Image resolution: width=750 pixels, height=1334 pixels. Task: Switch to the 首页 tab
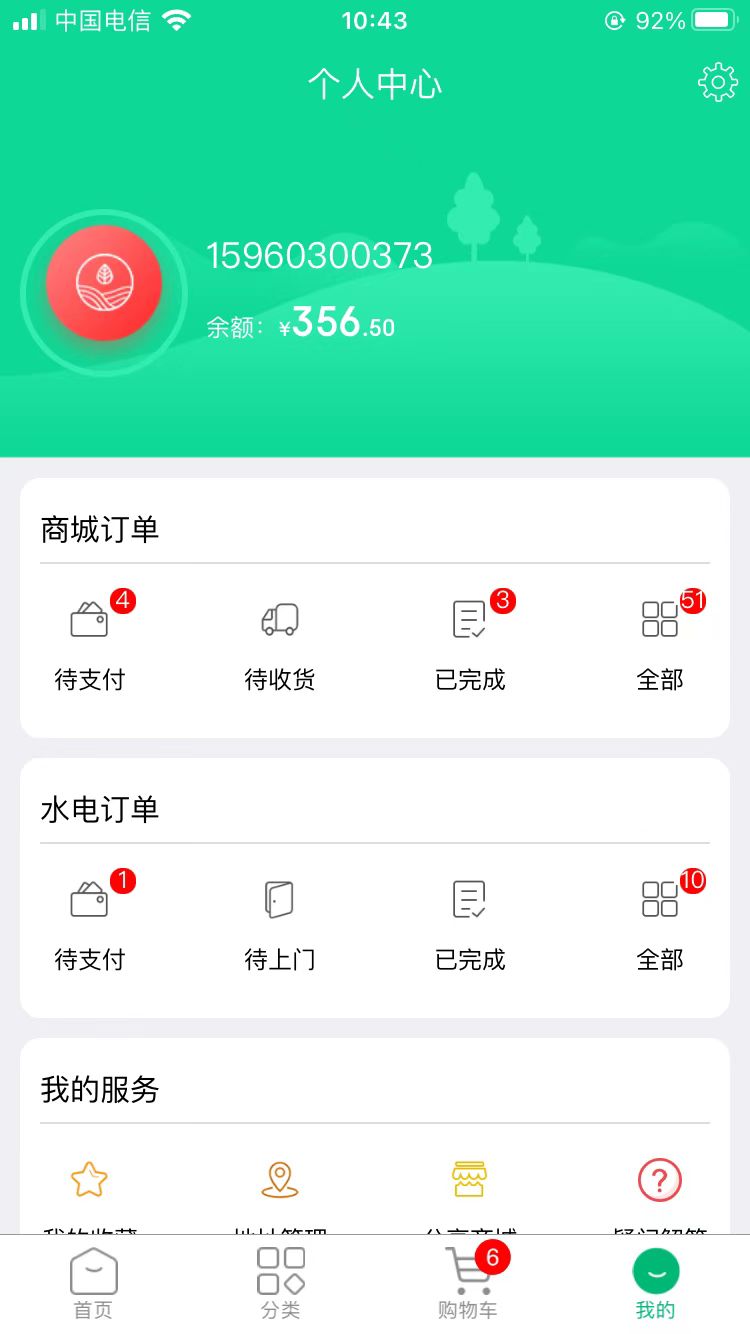93,1283
